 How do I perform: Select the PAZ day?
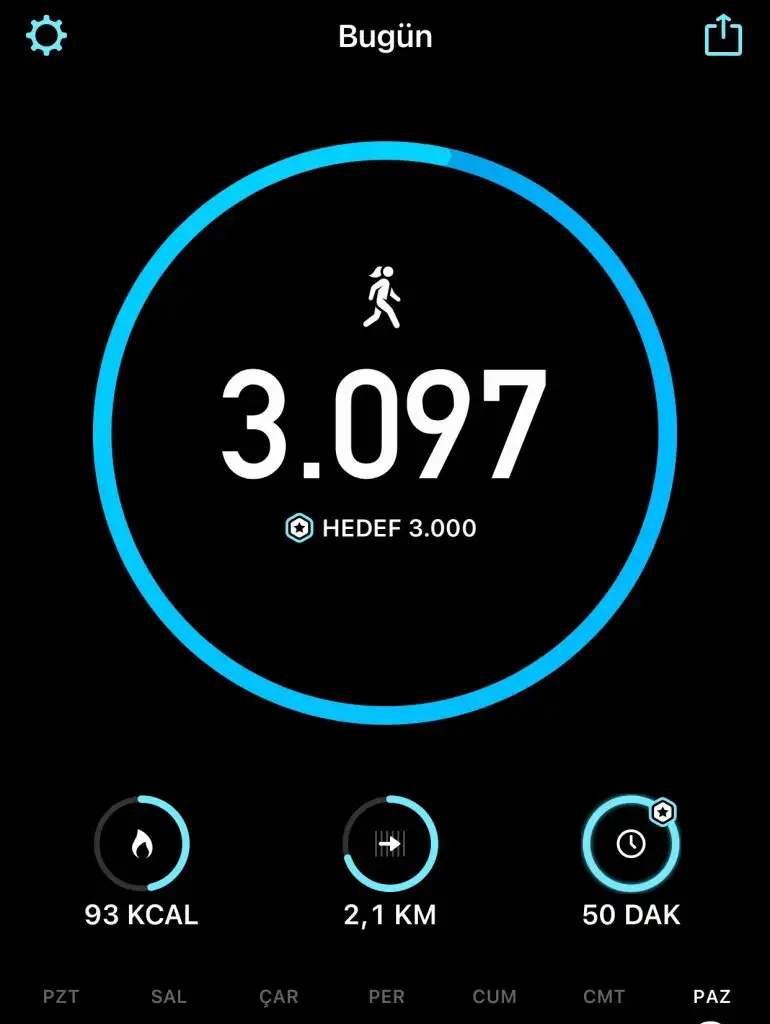point(712,997)
